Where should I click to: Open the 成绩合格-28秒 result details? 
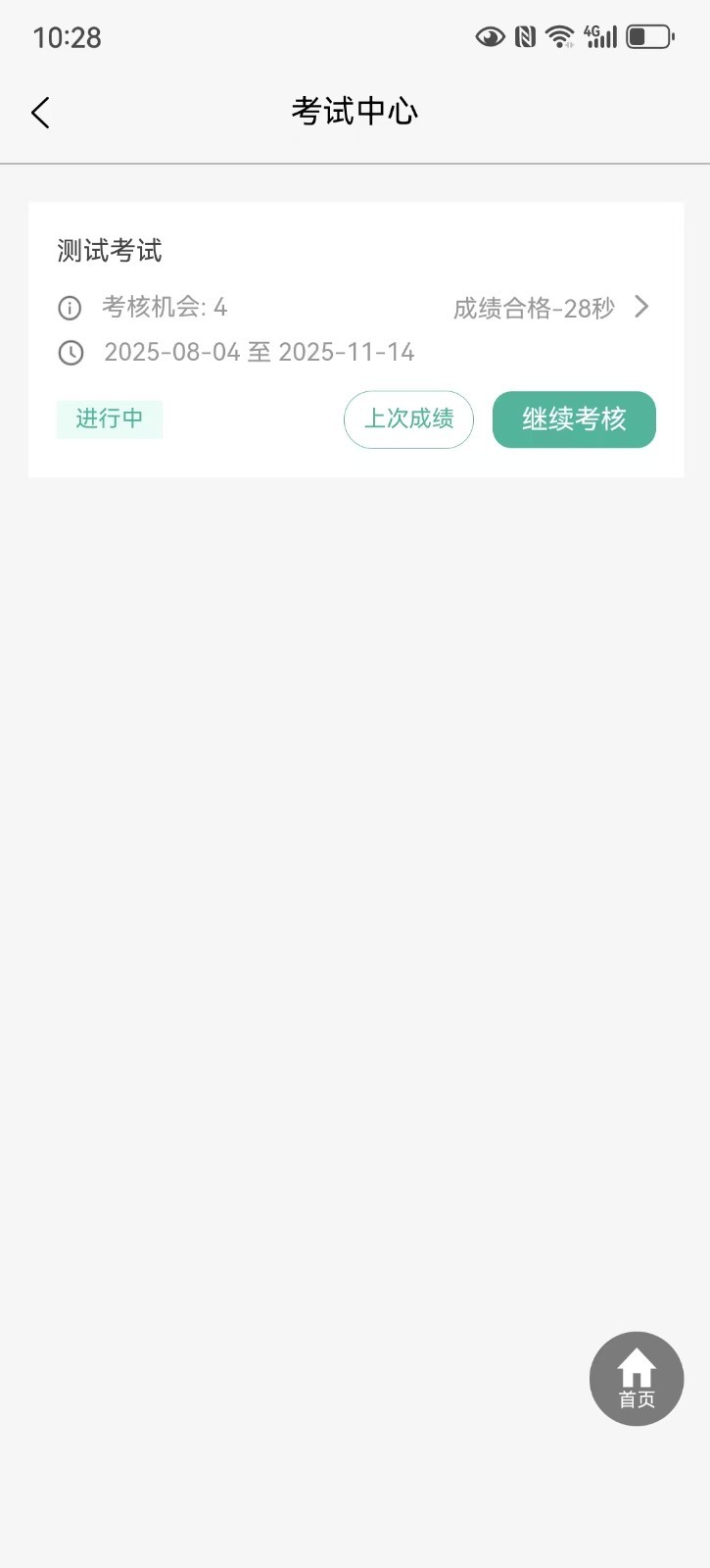[x=550, y=308]
